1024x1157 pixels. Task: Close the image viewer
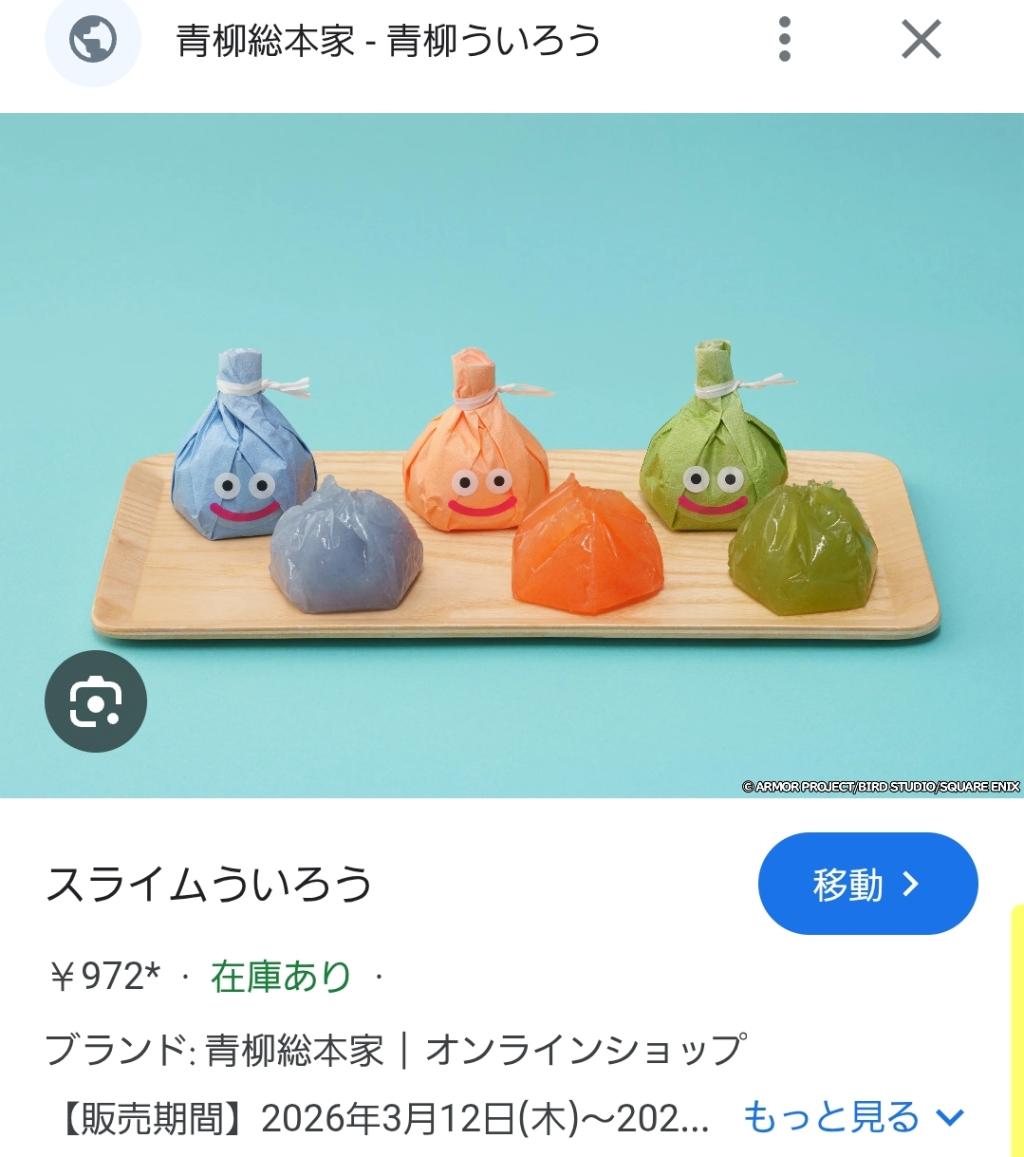tap(921, 41)
